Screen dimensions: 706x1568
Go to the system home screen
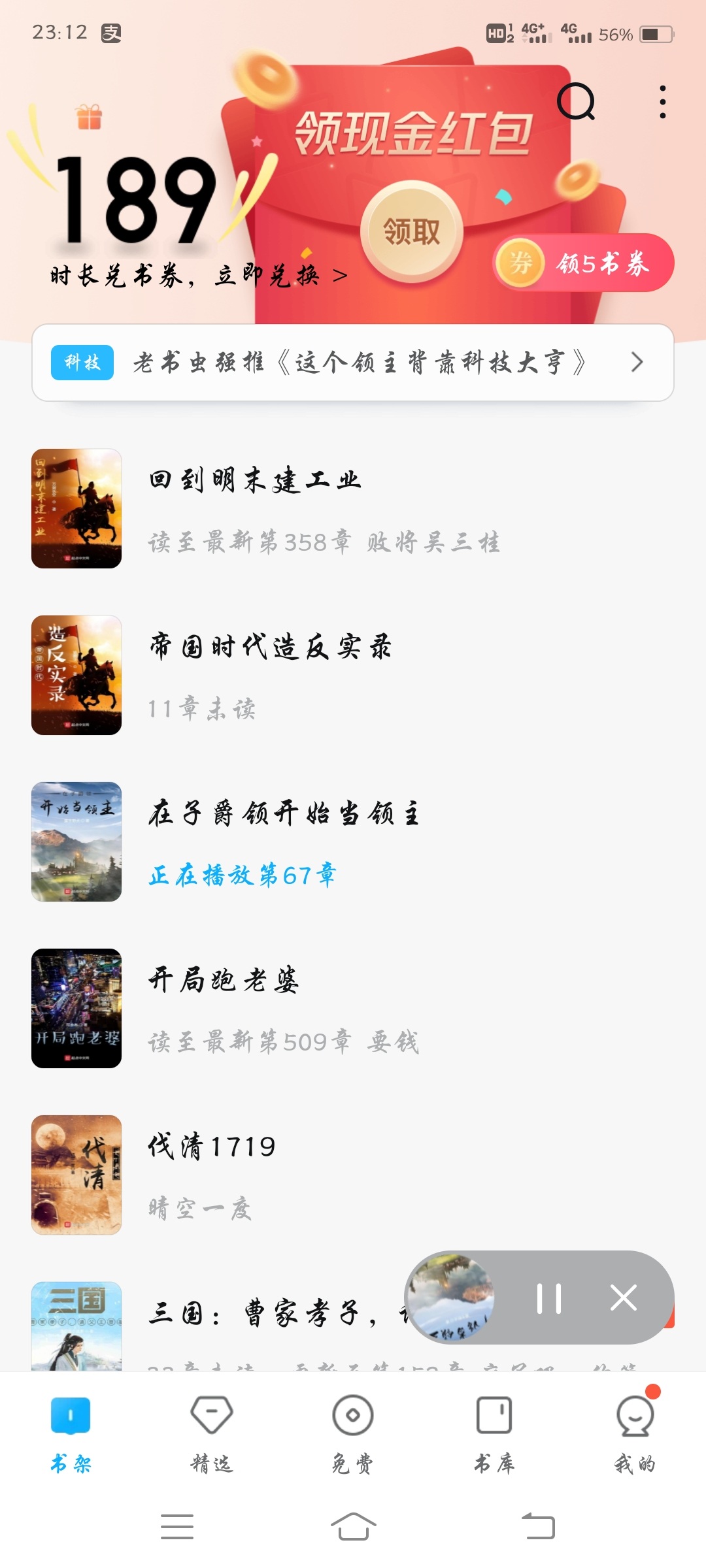coord(353,1527)
